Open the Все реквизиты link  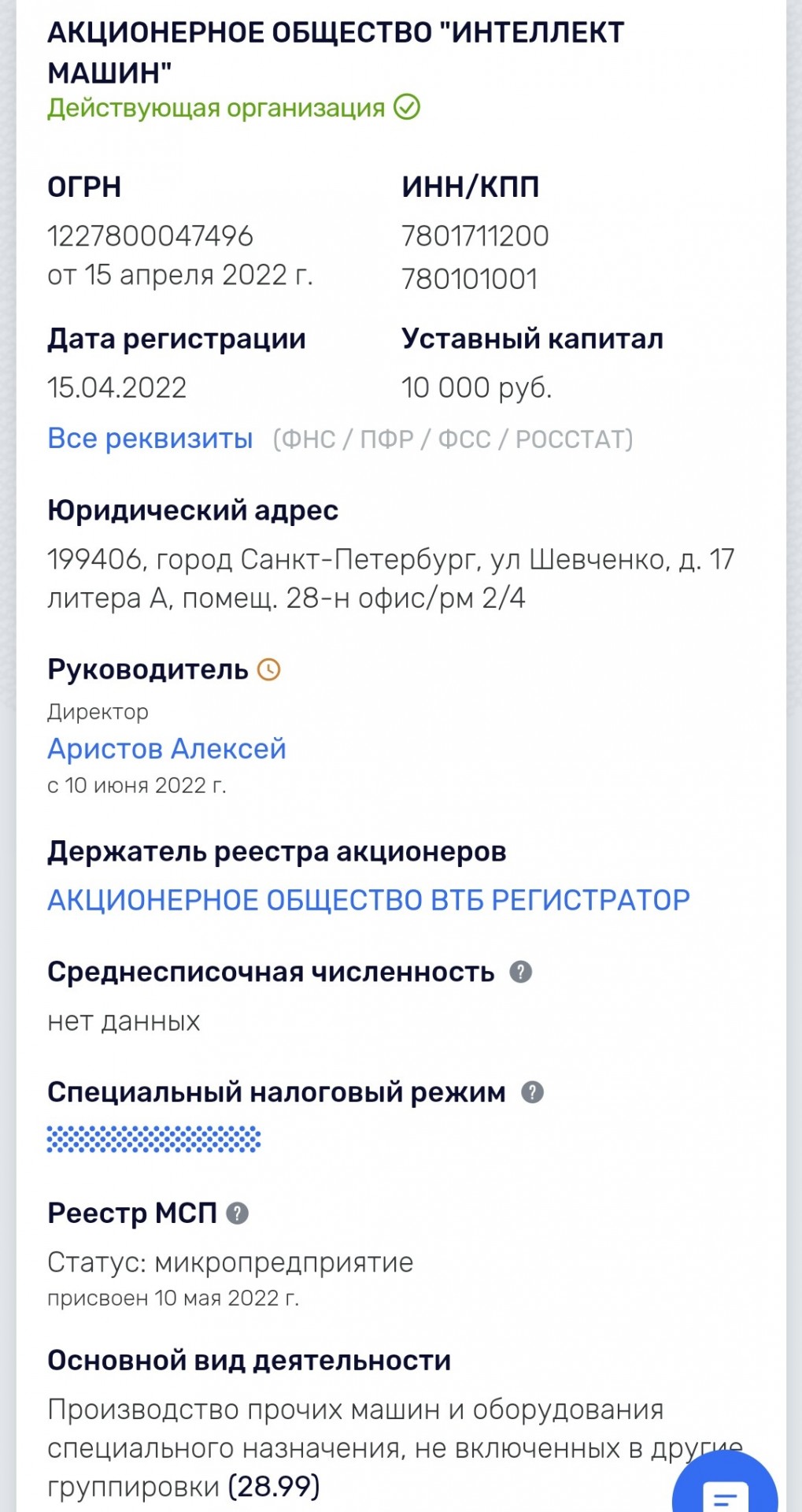[150, 438]
